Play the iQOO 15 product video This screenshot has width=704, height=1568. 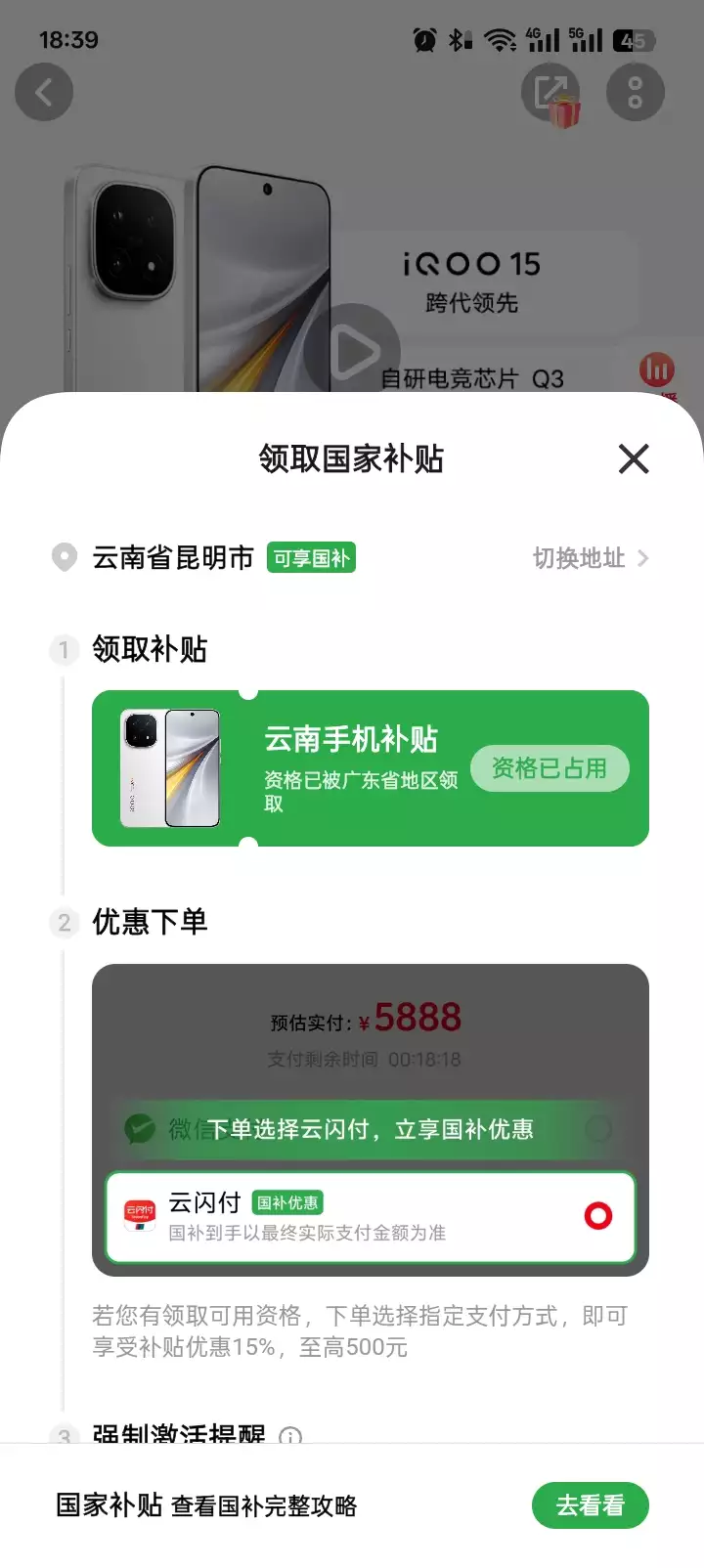[x=352, y=352]
